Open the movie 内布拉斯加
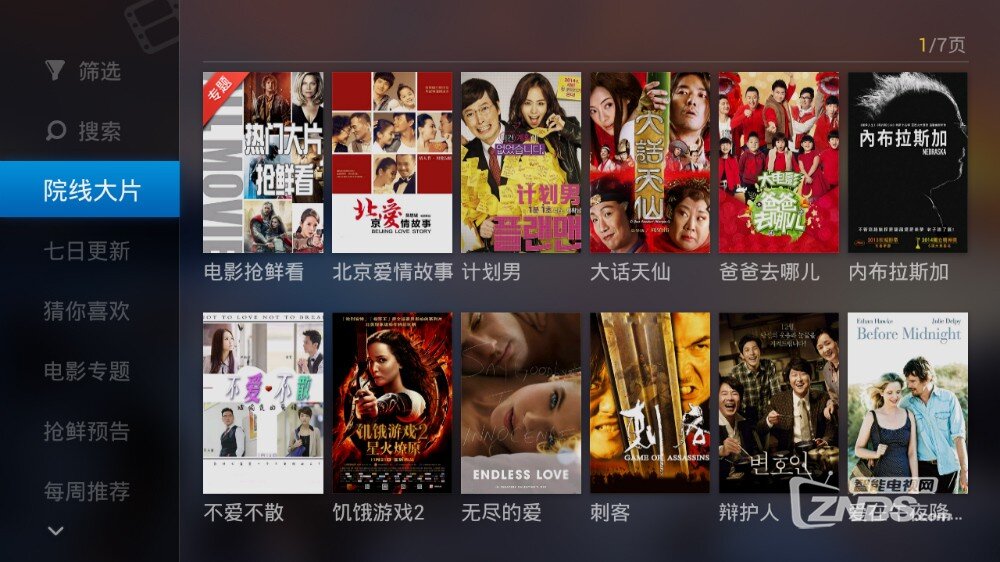This screenshot has width=1000, height=562. click(x=908, y=162)
